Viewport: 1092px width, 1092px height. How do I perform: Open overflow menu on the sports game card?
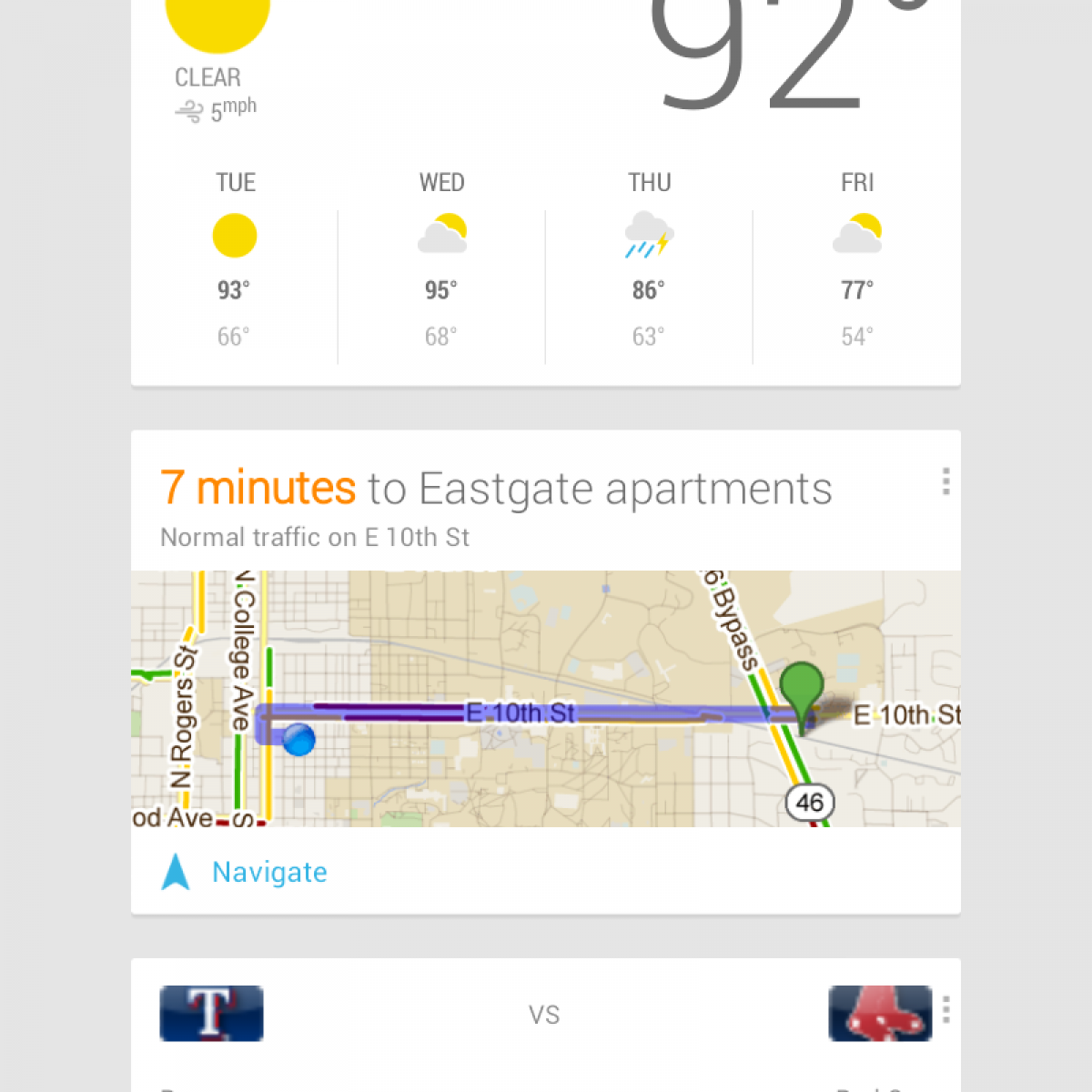click(x=946, y=1009)
